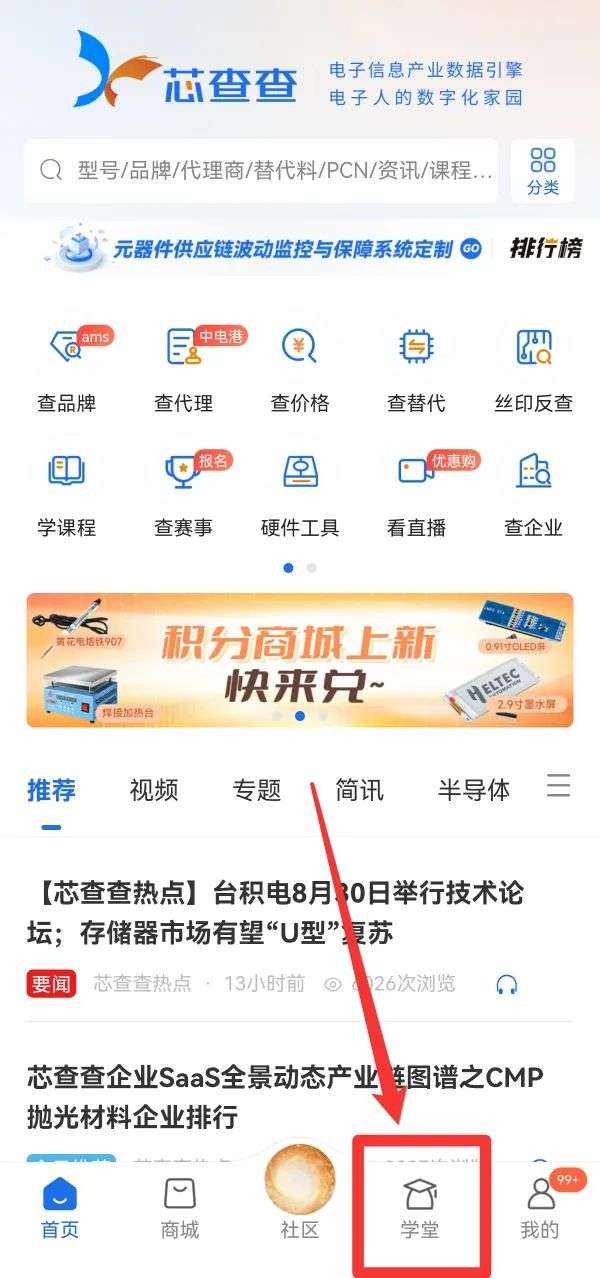Switch to the 视频 tab
This screenshot has width=600, height=1278.
tap(154, 790)
